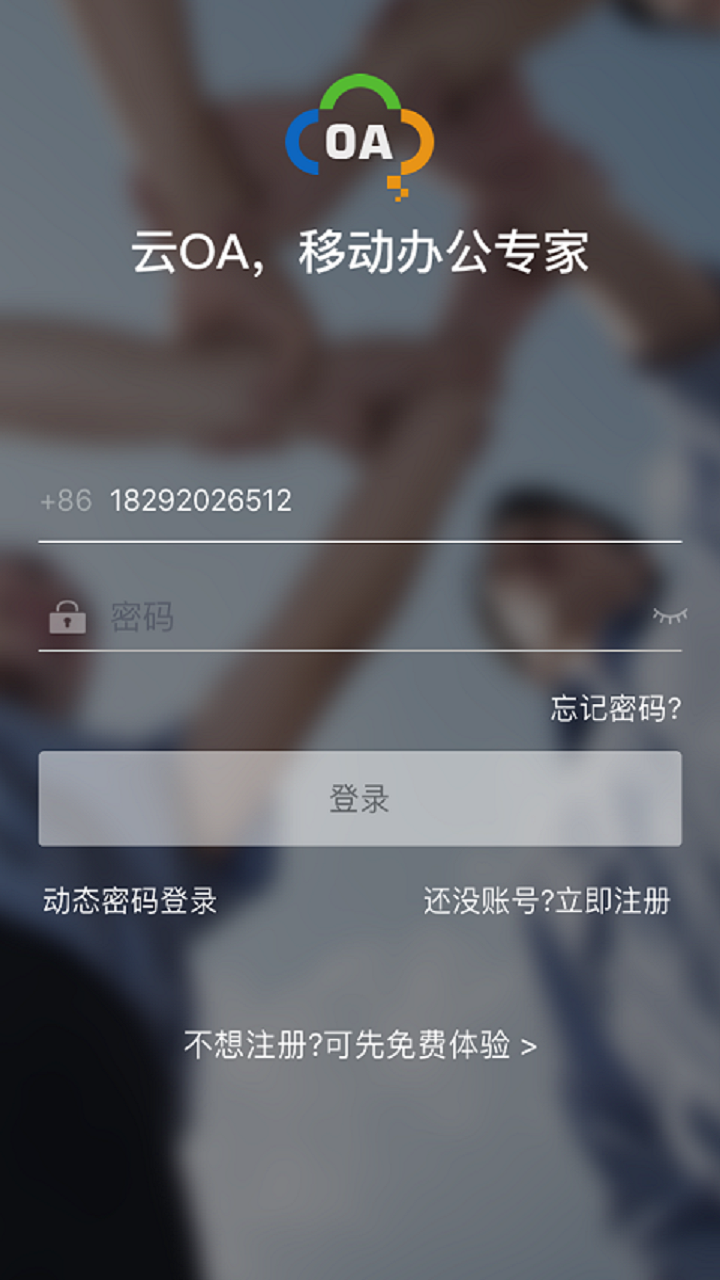Image resolution: width=720 pixels, height=1280 pixels.
Task: Focus the 密码 password field
Action: coord(370,617)
